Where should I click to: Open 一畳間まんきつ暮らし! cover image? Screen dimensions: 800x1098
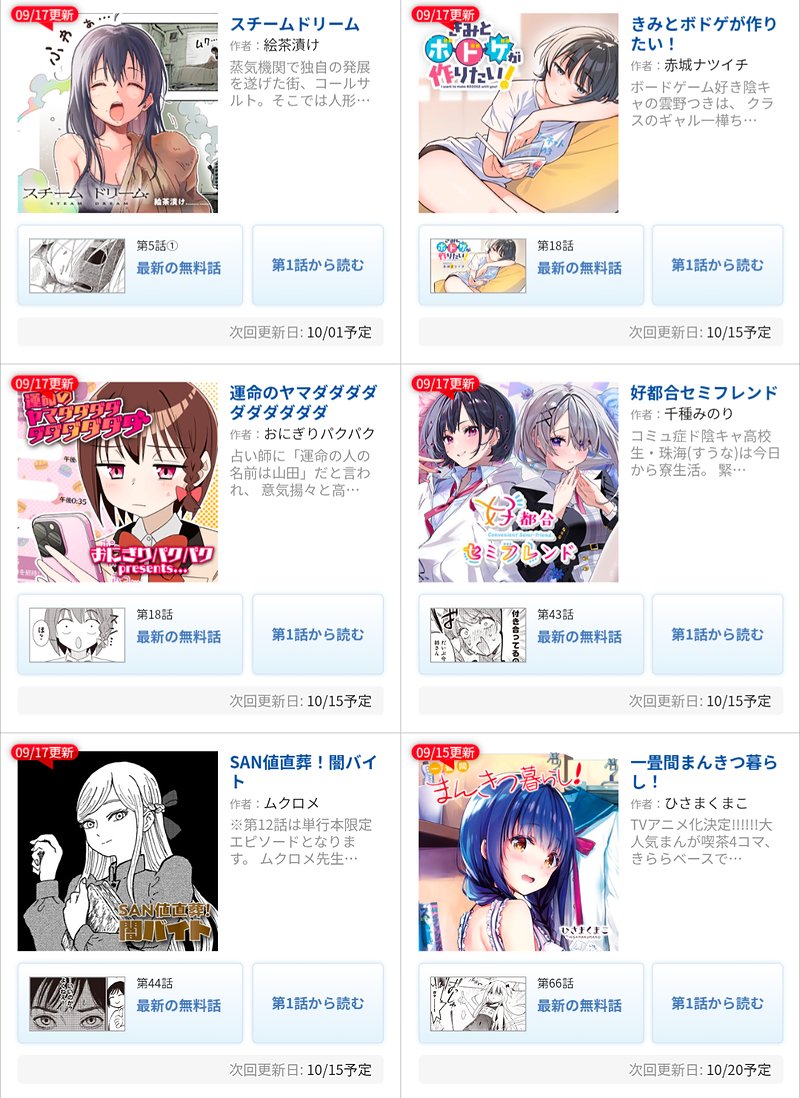click(x=518, y=851)
